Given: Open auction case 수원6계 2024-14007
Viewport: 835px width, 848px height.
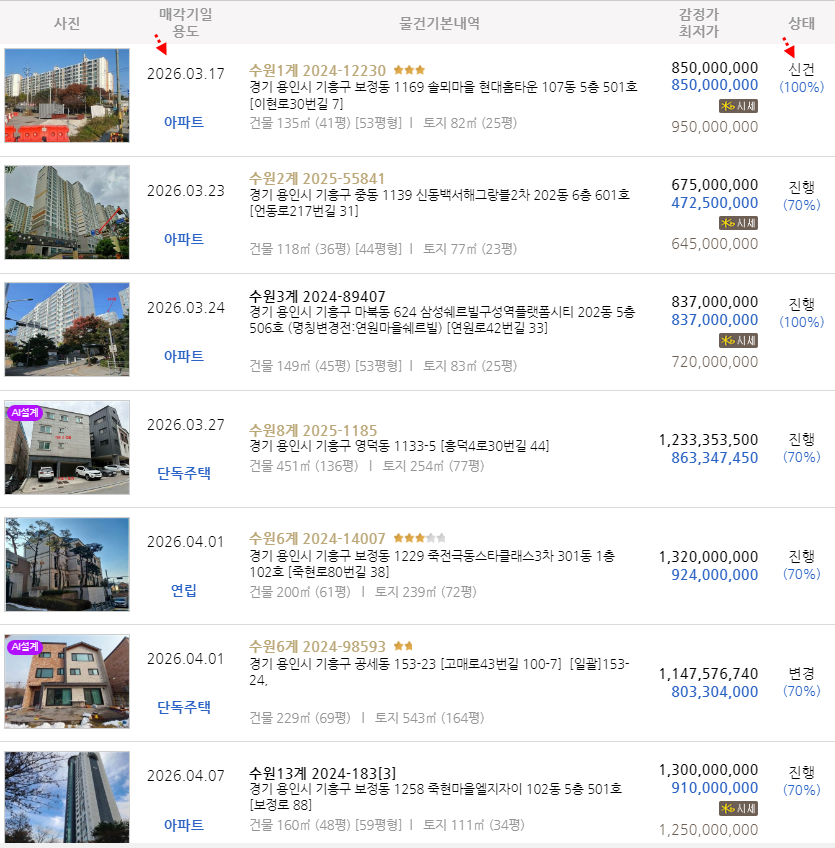Looking at the screenshot, I should click(317, 539).
